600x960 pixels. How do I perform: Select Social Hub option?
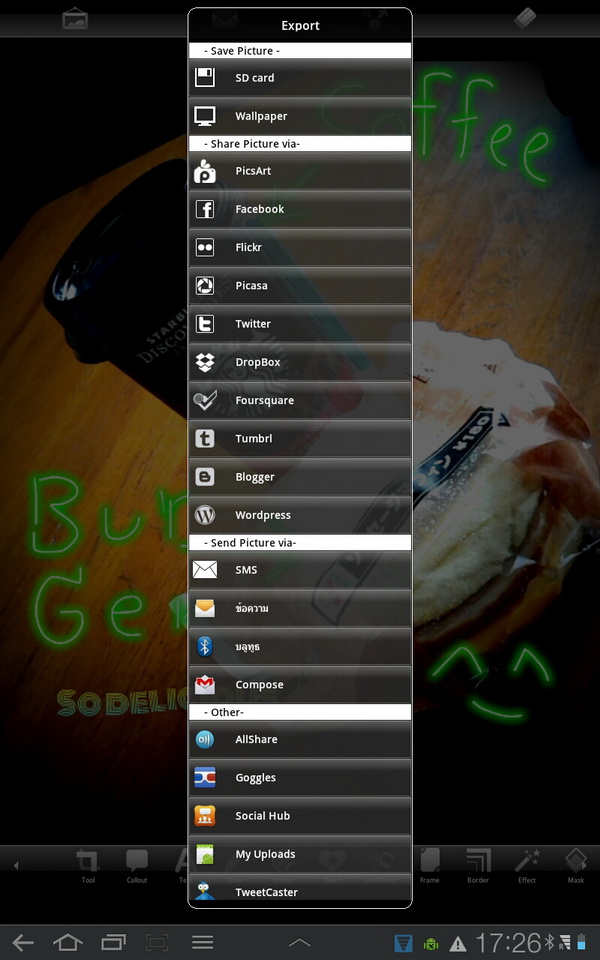click(x=300, y=816)
